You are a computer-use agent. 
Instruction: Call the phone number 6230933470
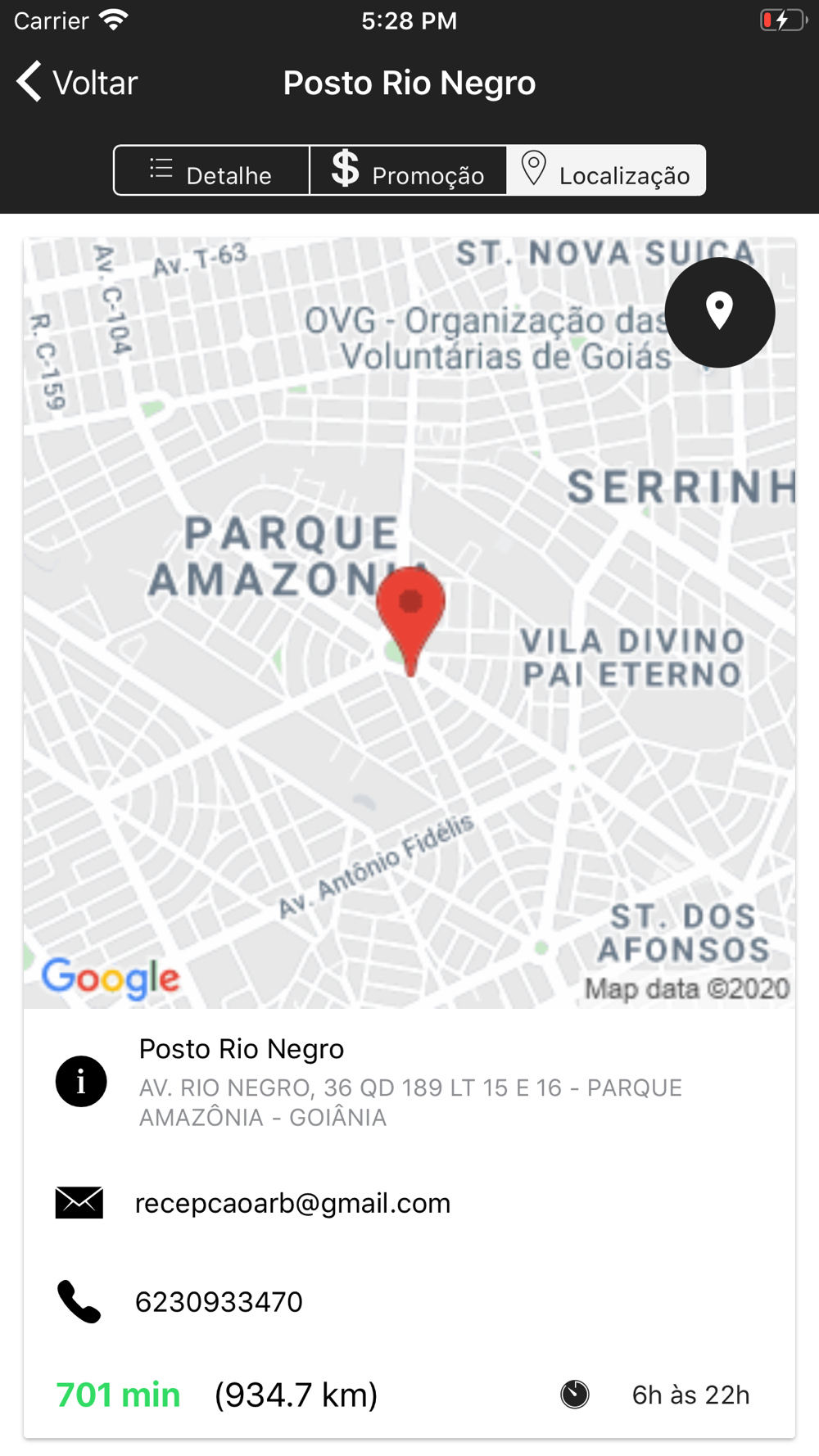[x=219, y=1301]
